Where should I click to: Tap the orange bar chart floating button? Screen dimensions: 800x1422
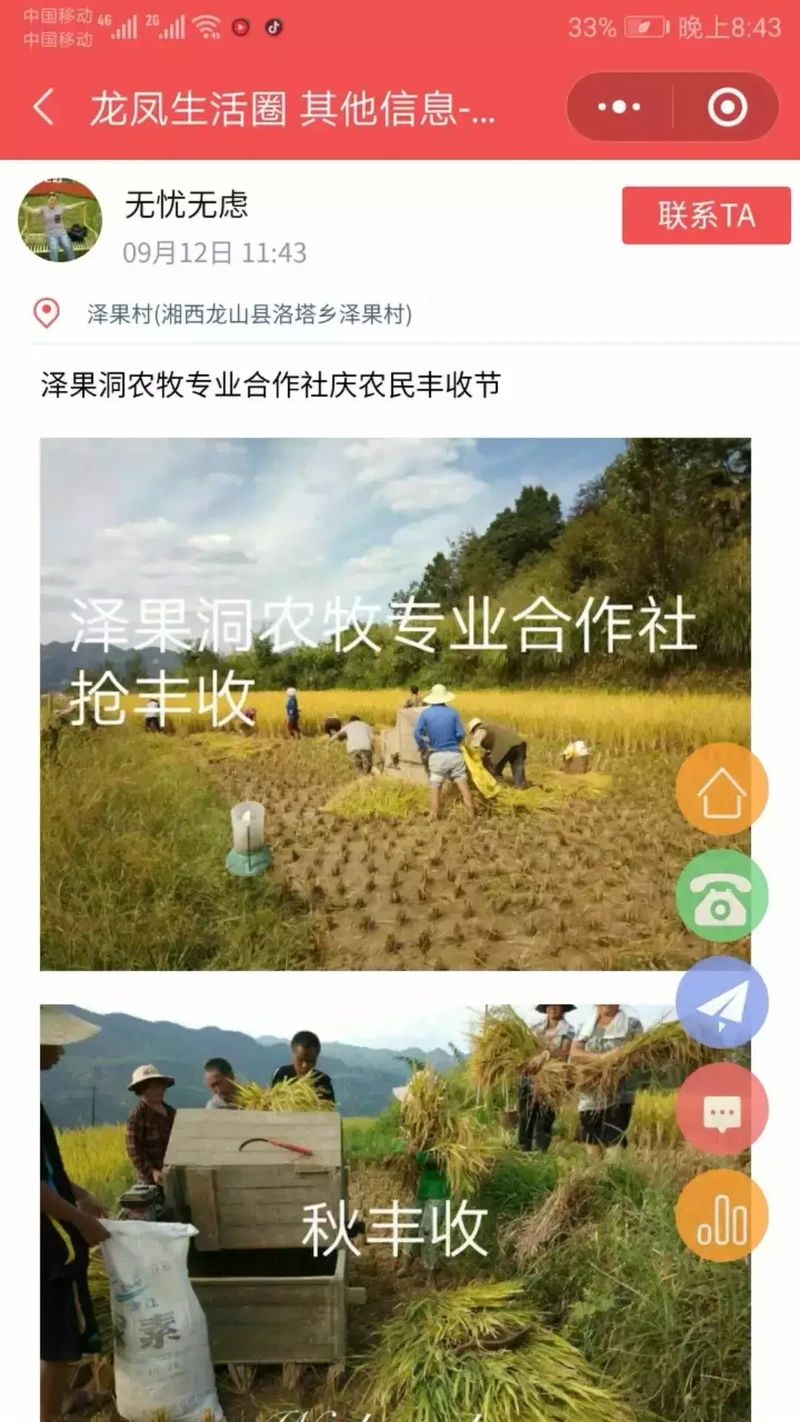722,1215
